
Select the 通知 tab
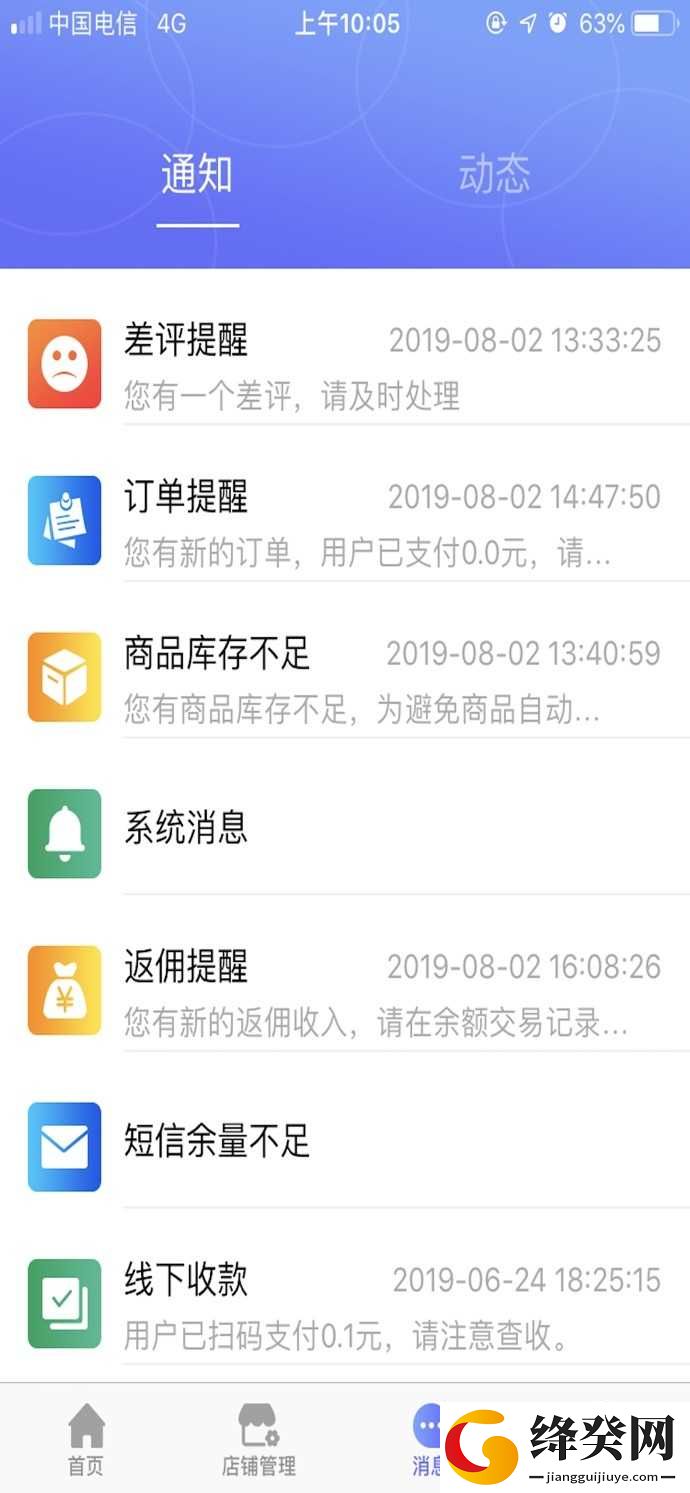(197, 175)
